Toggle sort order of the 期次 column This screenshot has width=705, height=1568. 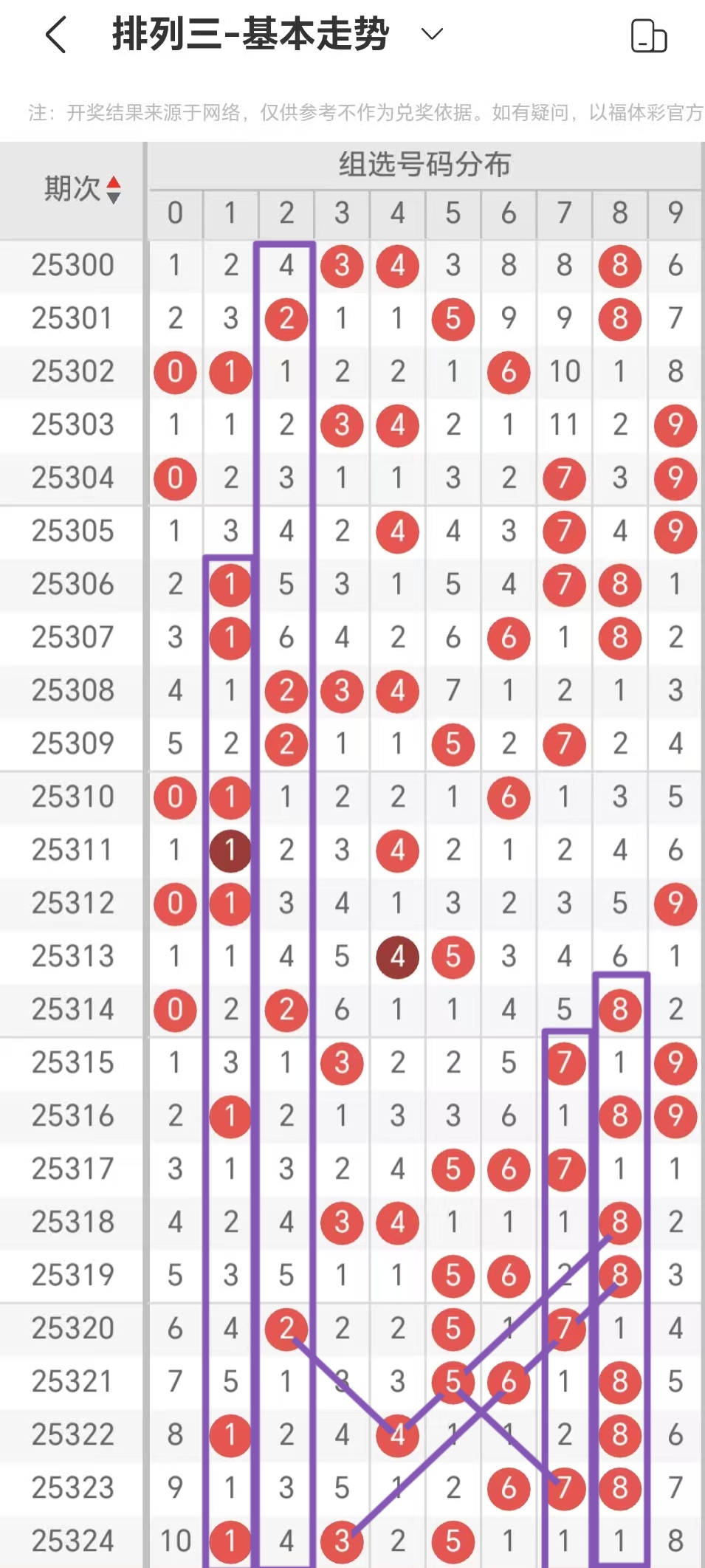click(x=113, y=189)
